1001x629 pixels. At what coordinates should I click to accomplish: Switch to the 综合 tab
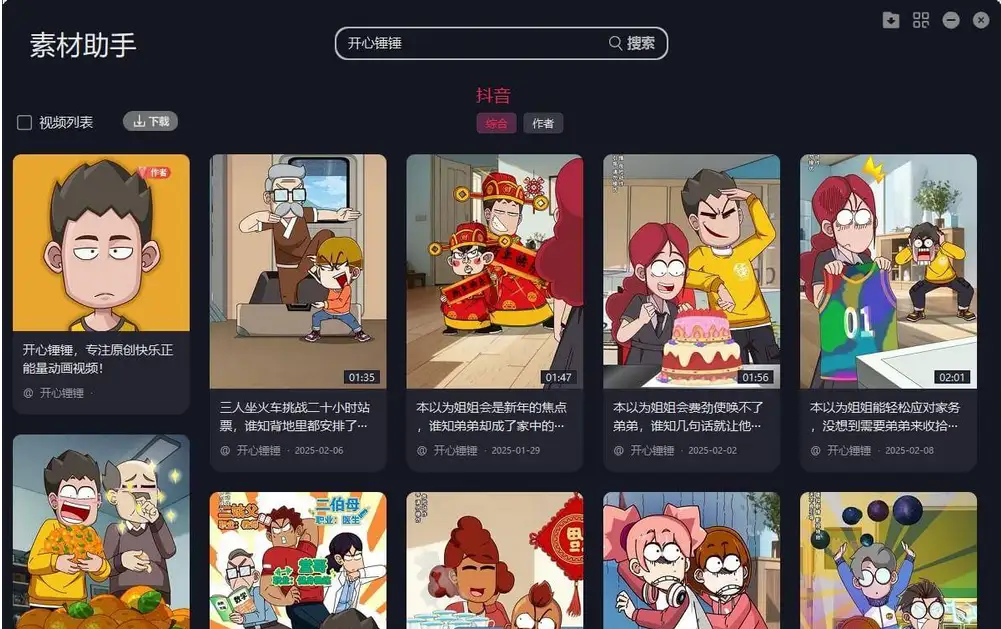click(x=496, y=123)
